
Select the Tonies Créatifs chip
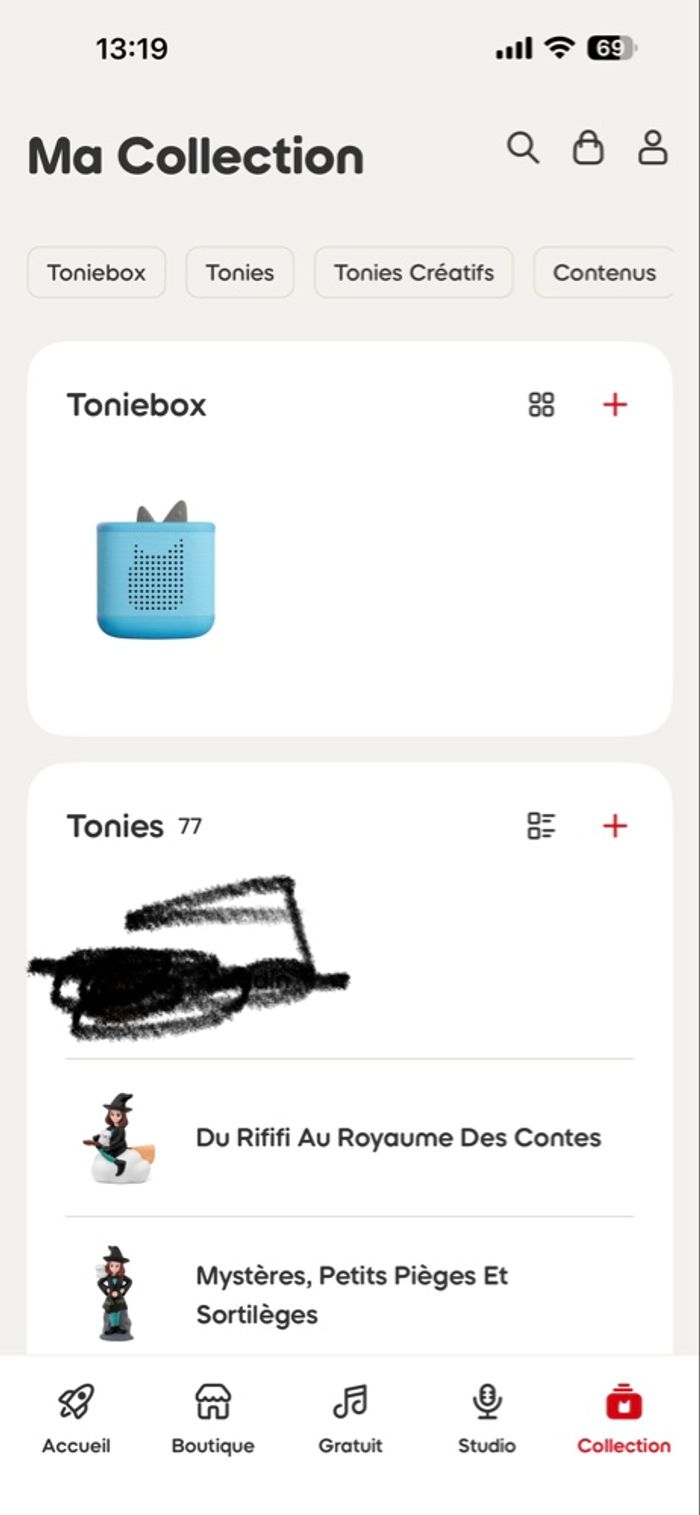(x=414, y=272)
